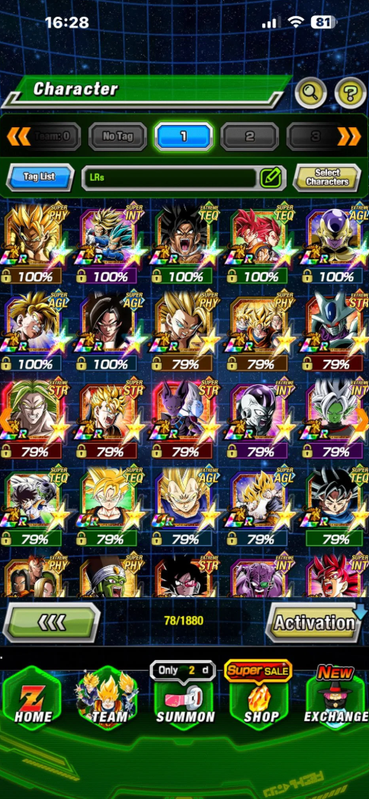Open the question mark help icon
This screenshot has width=369, height=799.
coord(351,92)
